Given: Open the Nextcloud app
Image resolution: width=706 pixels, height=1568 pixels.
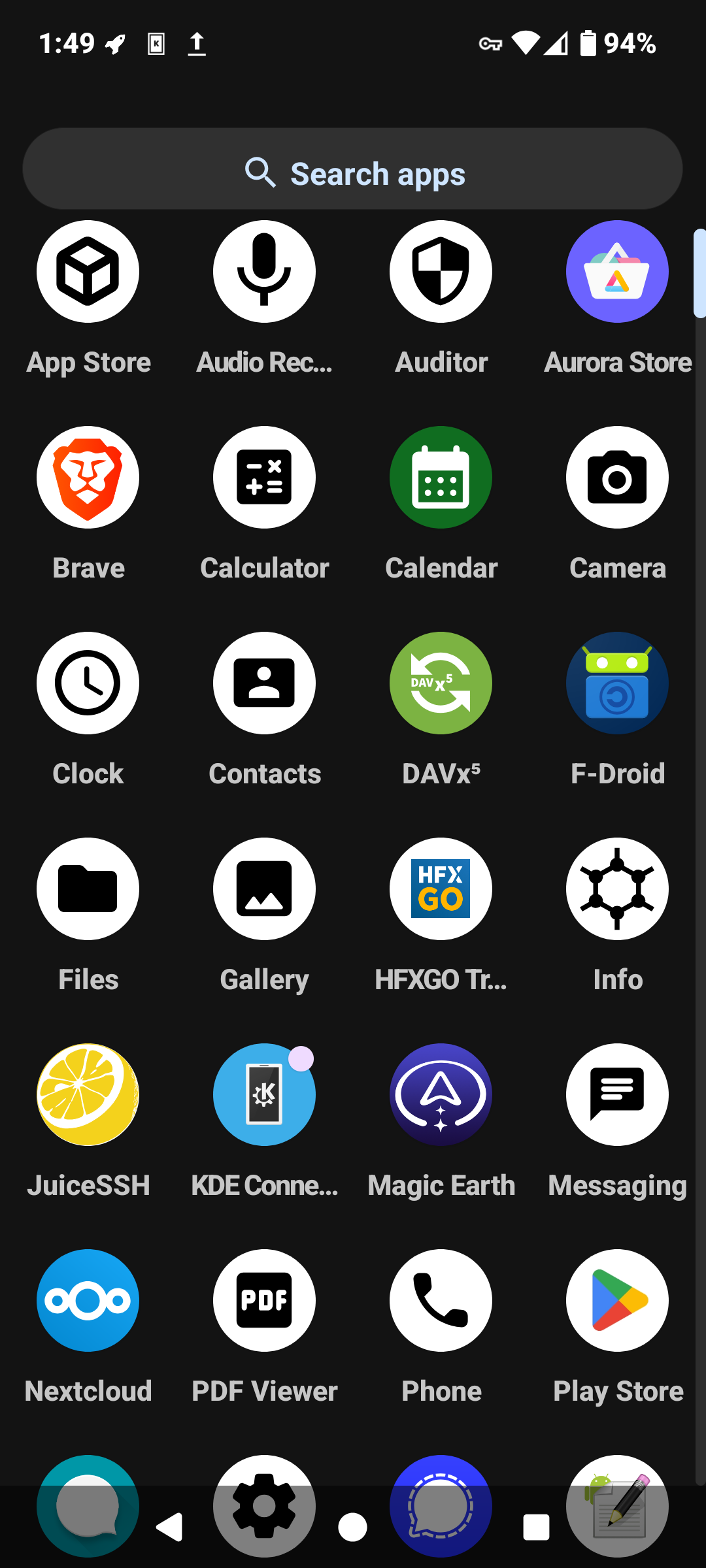Looking at the screenshot, I should point(88,1300).
